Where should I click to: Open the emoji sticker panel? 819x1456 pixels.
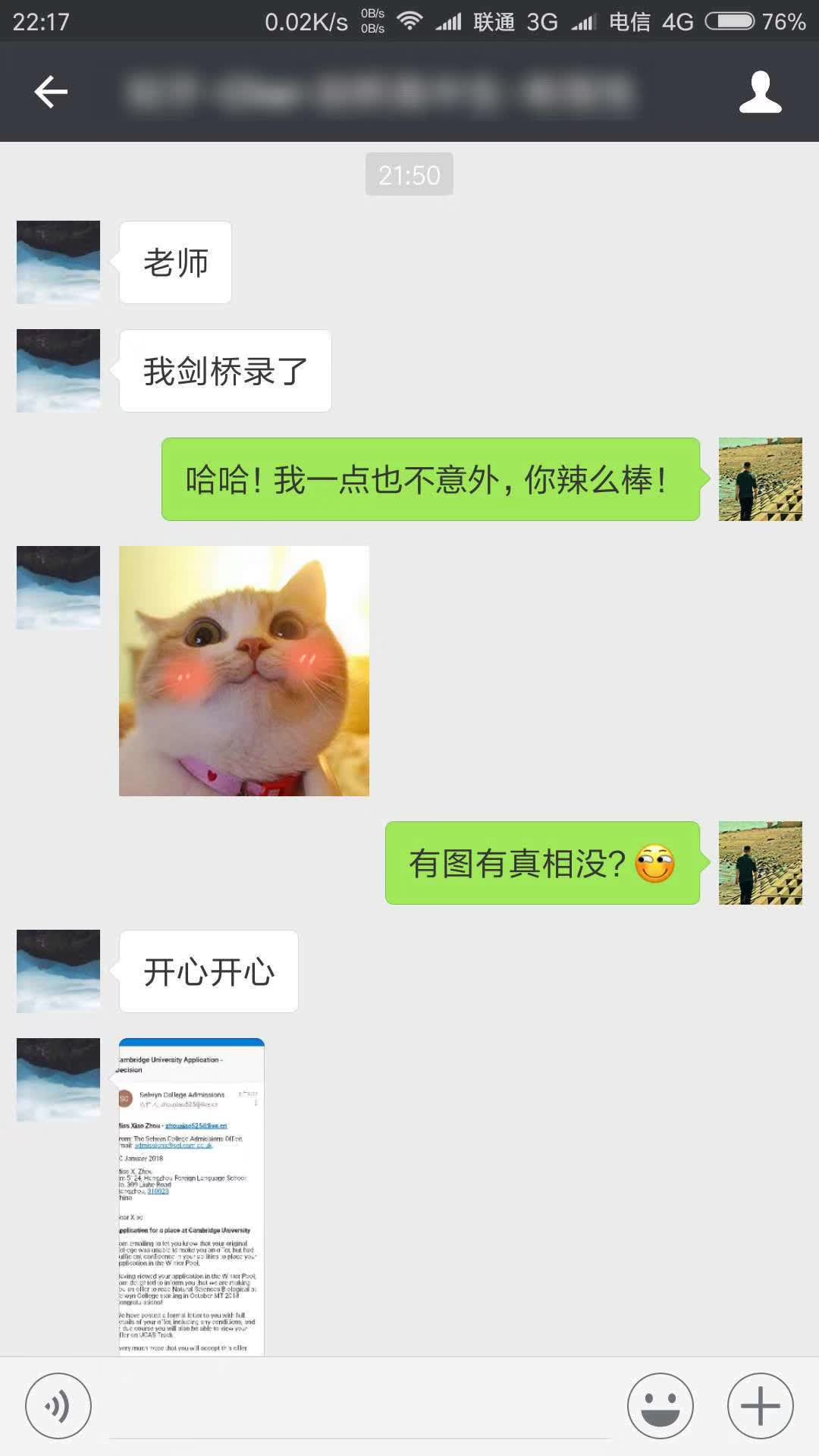(660, 1405)
